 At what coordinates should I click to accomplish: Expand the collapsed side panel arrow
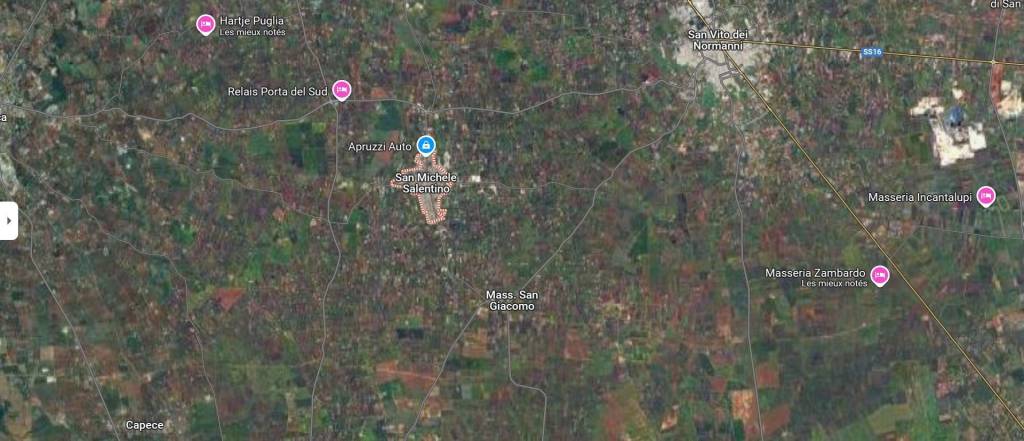[8, 220]
